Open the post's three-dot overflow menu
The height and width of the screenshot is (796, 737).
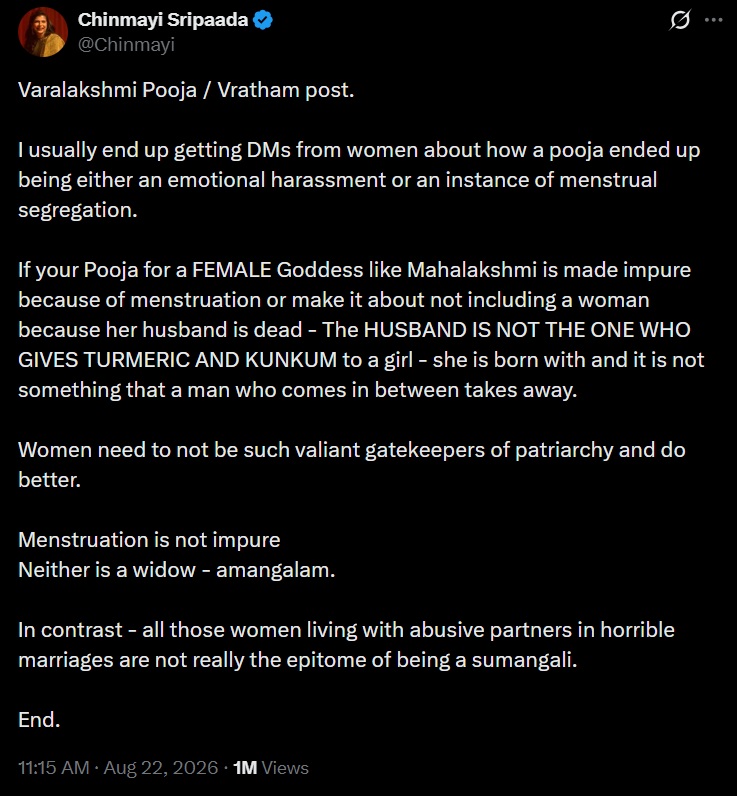pyautogui.click(x=714, y=20)
